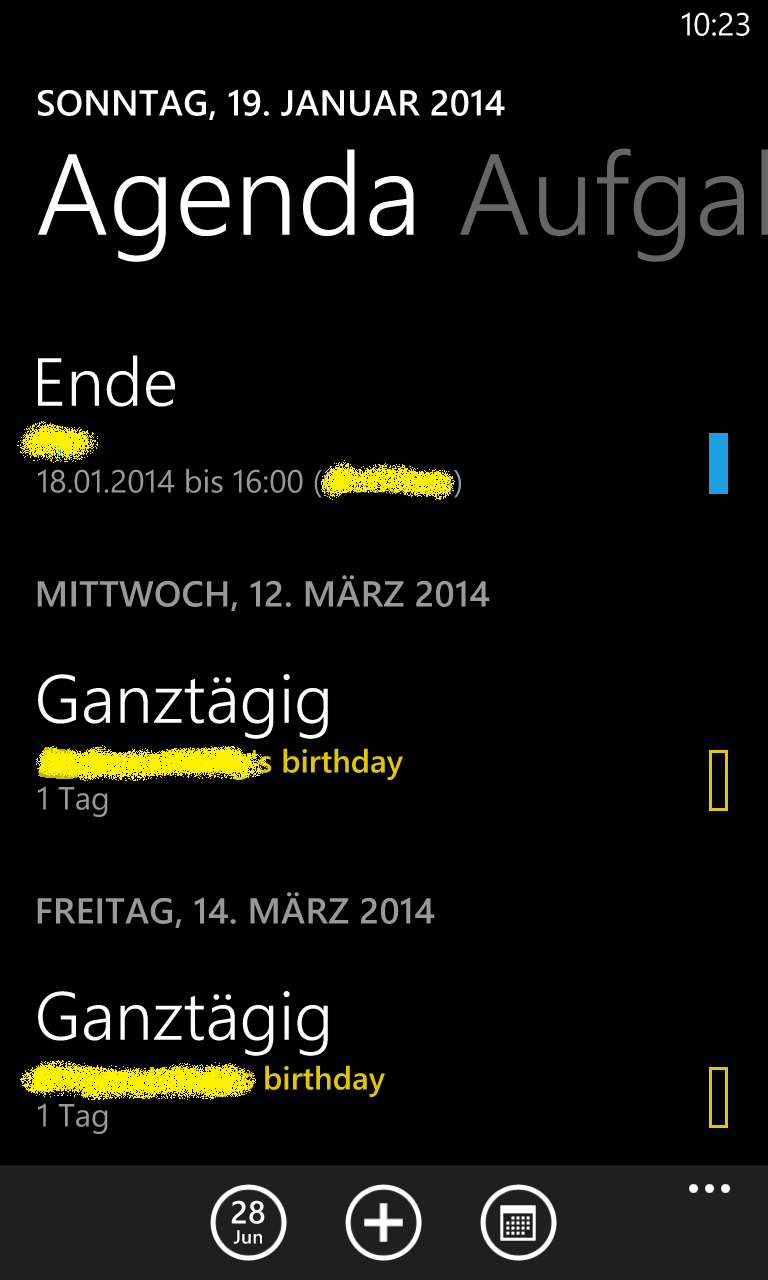Expand the app bar's three-dot menu
This screenshot has height=1280, width=768.
click(x=709, y=1189)
